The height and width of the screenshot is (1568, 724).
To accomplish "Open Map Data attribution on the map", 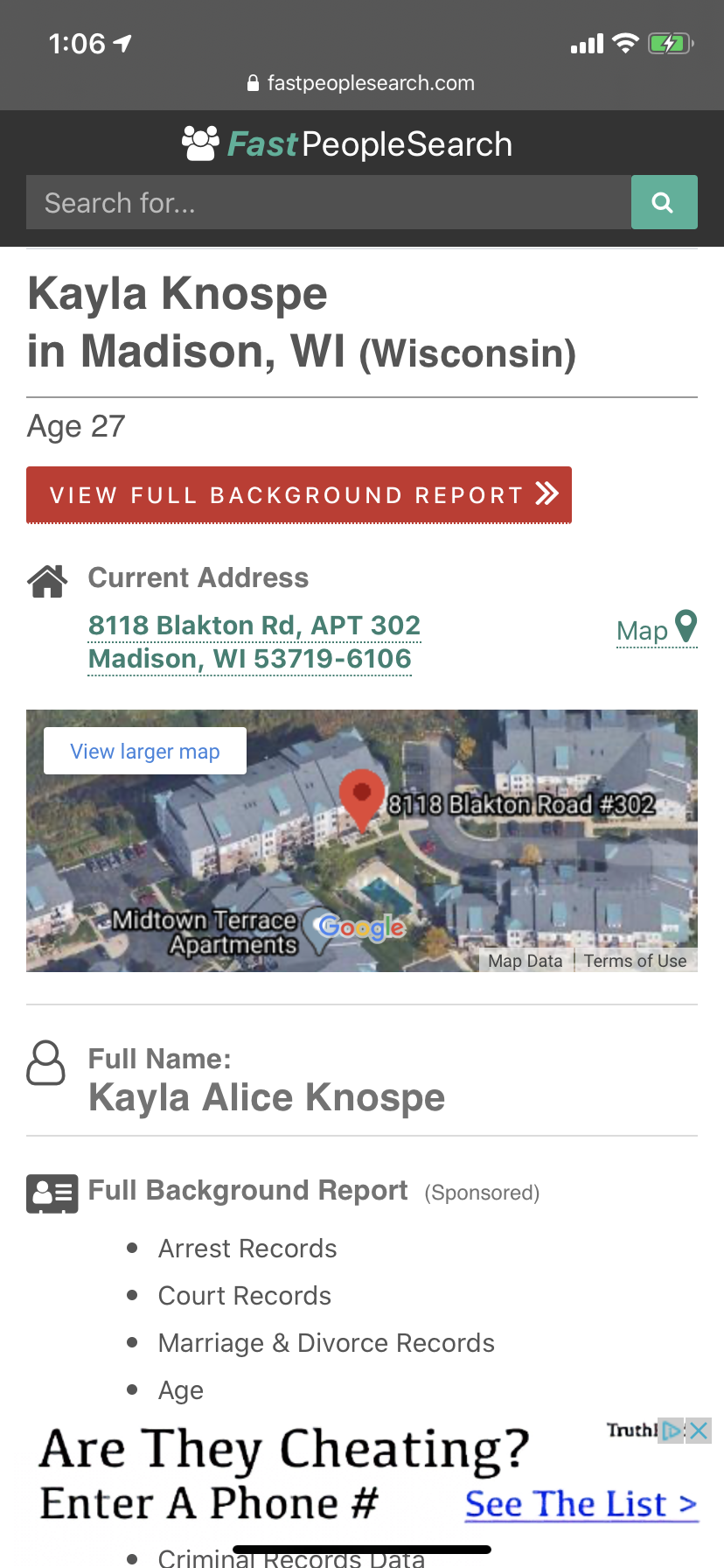I will click(x=526, y=961).
